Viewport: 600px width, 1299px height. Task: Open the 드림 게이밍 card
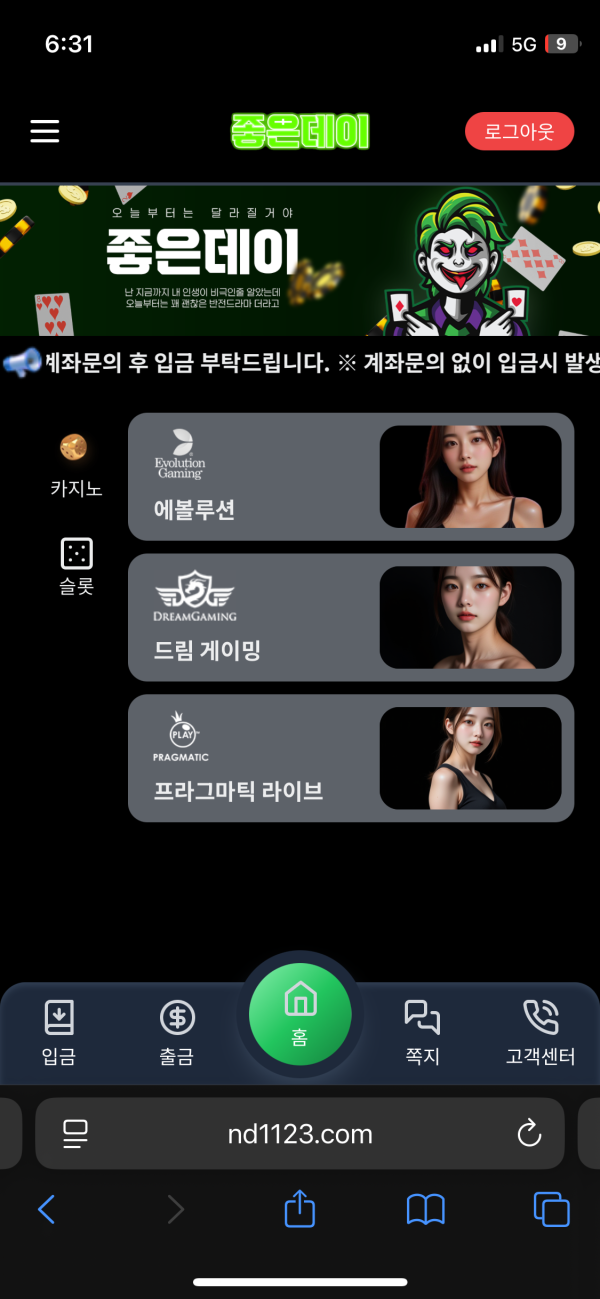click(x=350, y=617)
